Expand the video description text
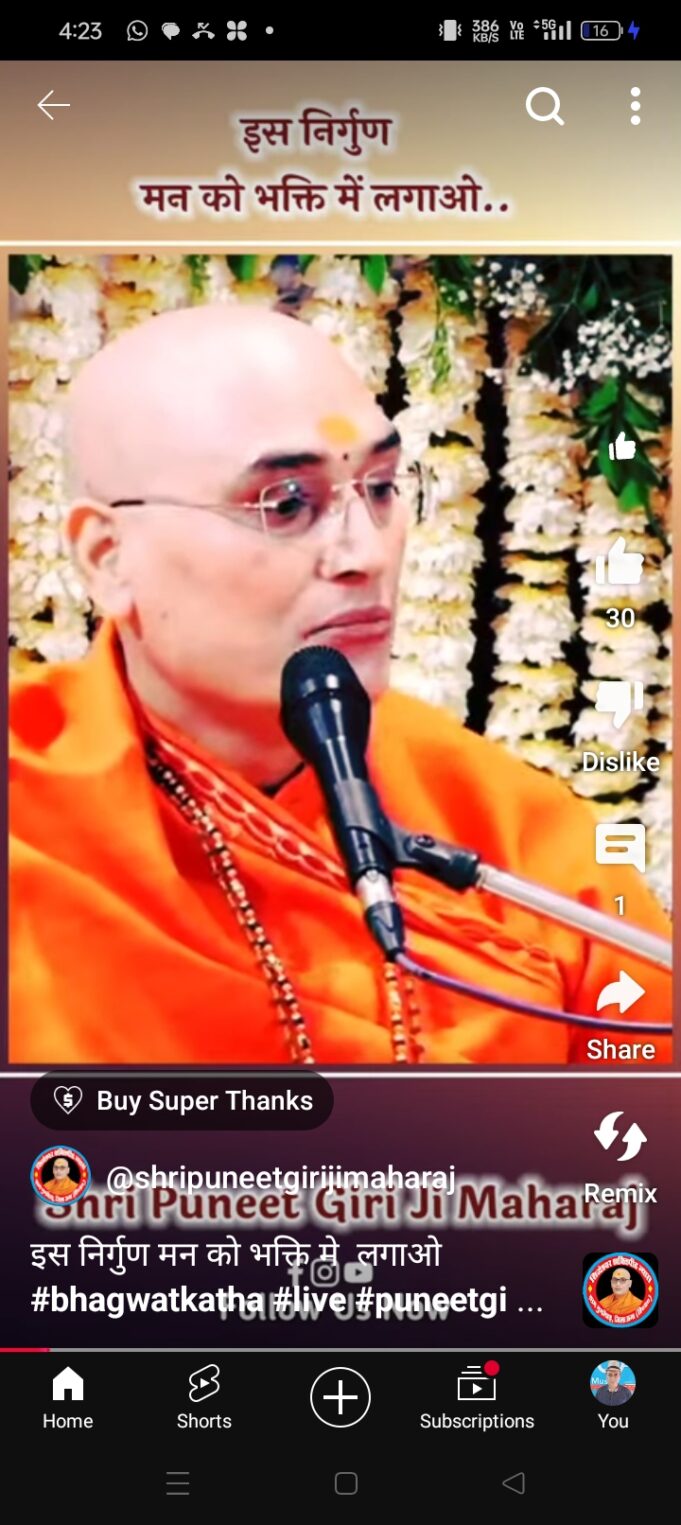This screenshot has height=1525, width=681. tap(287, 1277)
